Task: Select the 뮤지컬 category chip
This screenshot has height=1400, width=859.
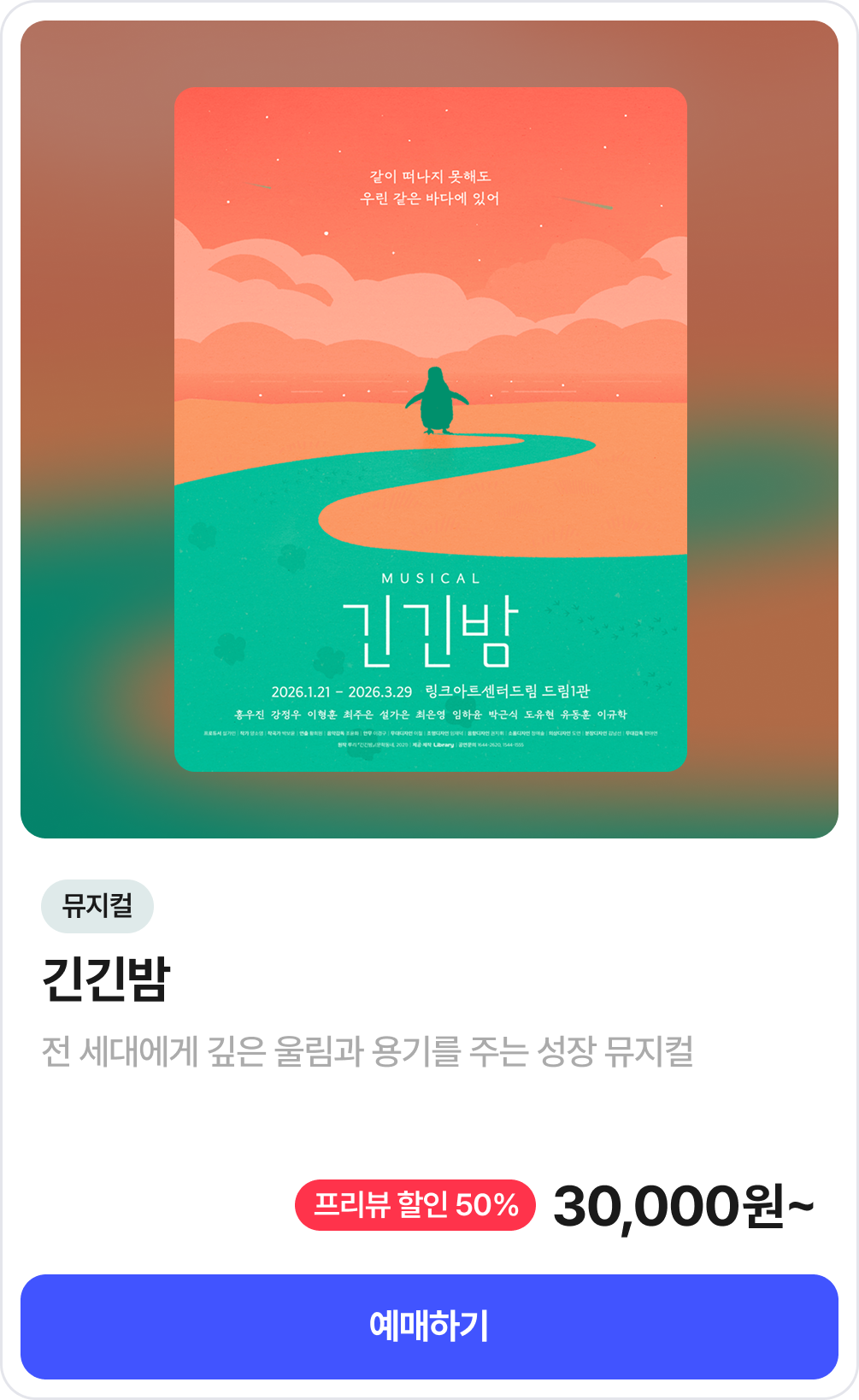Action: [x=97, y=906]
